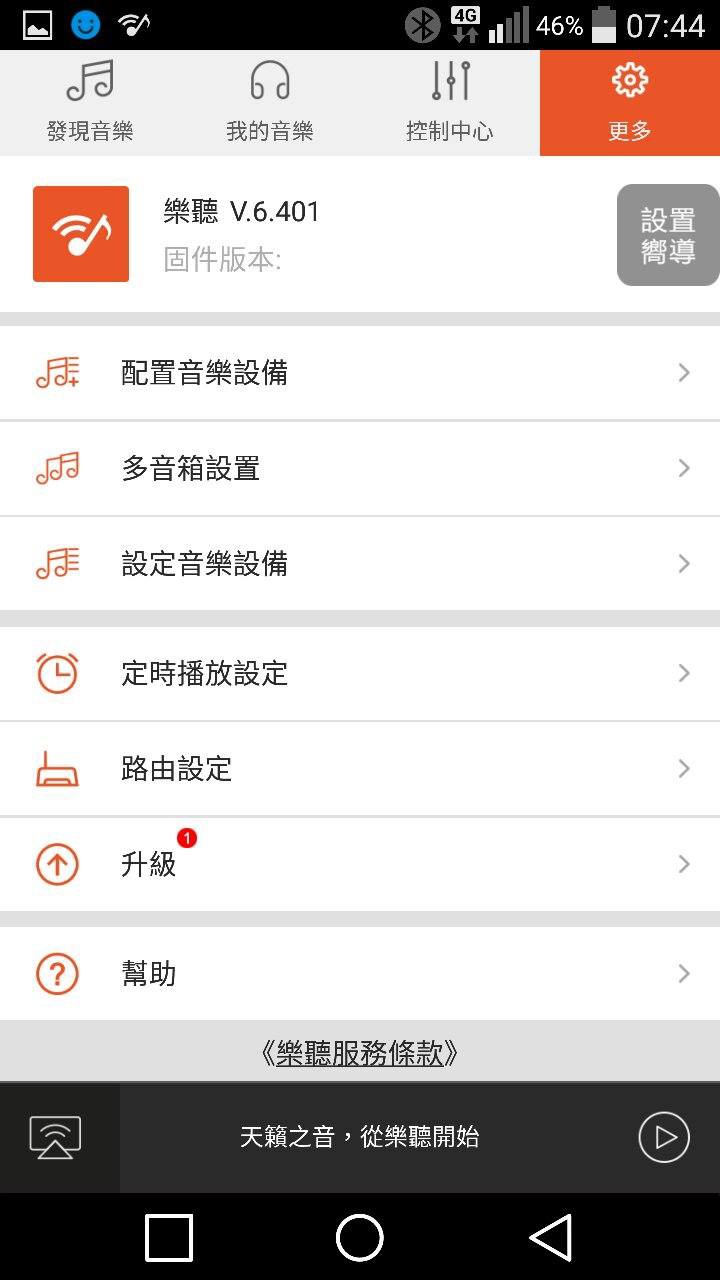Image resolution: width=720 pixels, height=1280 pixels.
Task: Select the 更多 tab
Action: coord(630,103)
